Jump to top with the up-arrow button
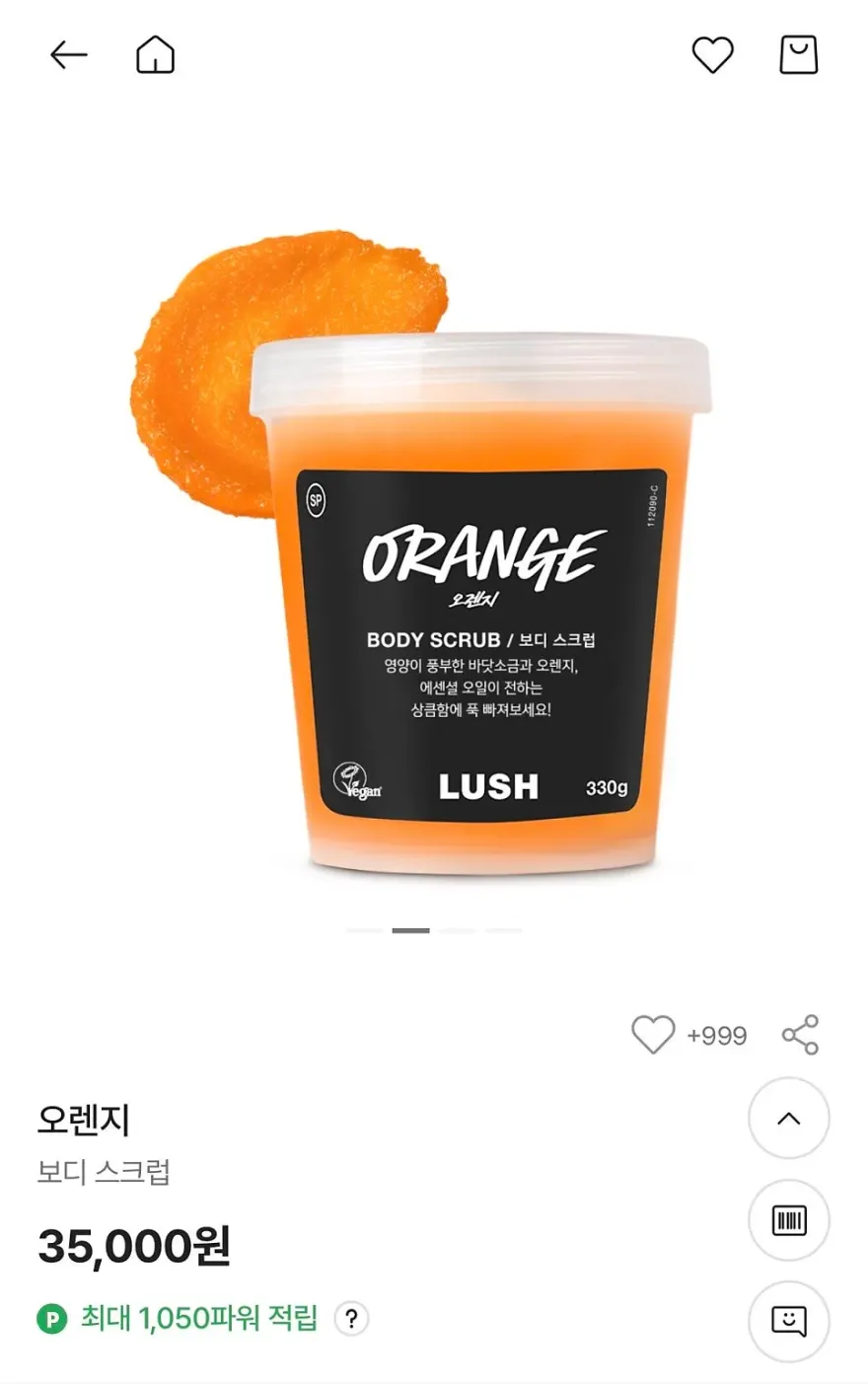The height and width of the screenshot is (1384, 868). tap(789, 1119)
